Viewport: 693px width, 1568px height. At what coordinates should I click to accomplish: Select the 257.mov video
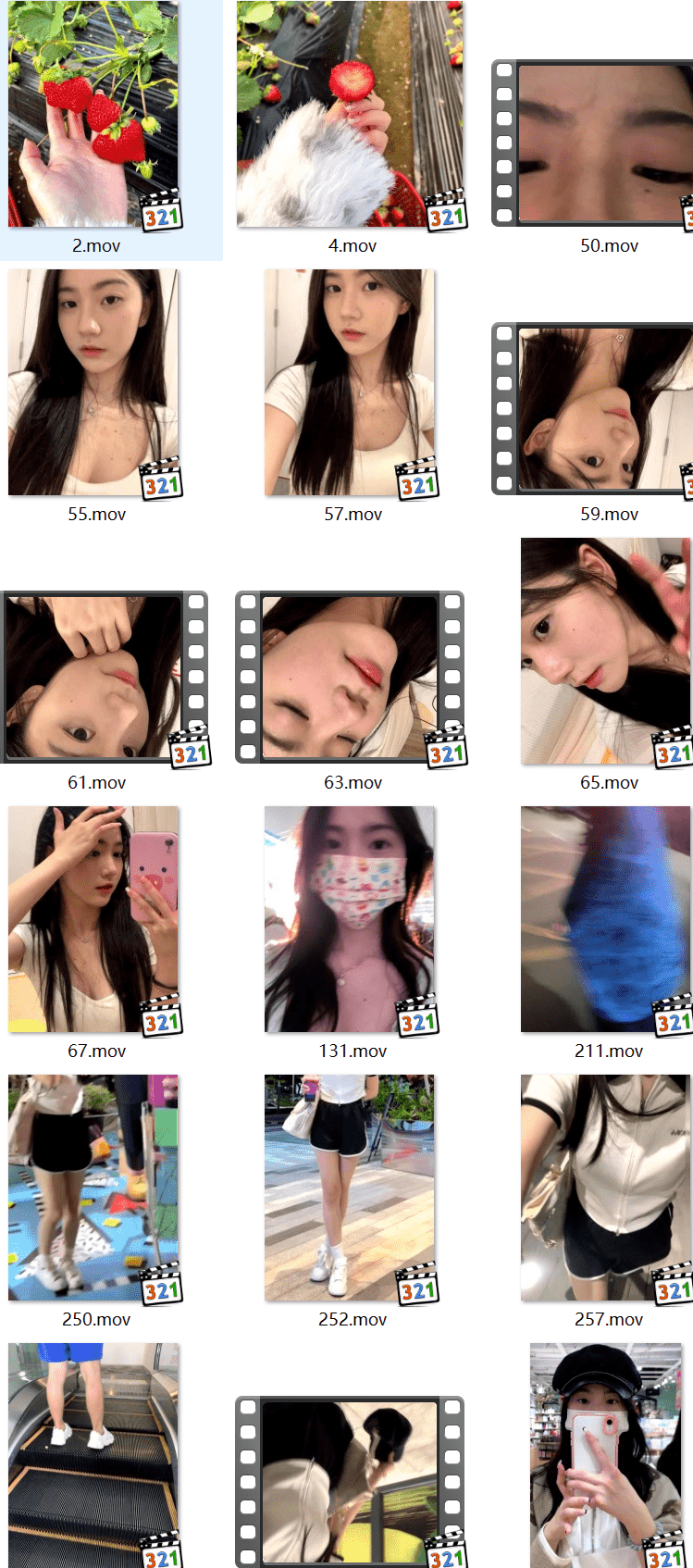tap(606, 1188)
